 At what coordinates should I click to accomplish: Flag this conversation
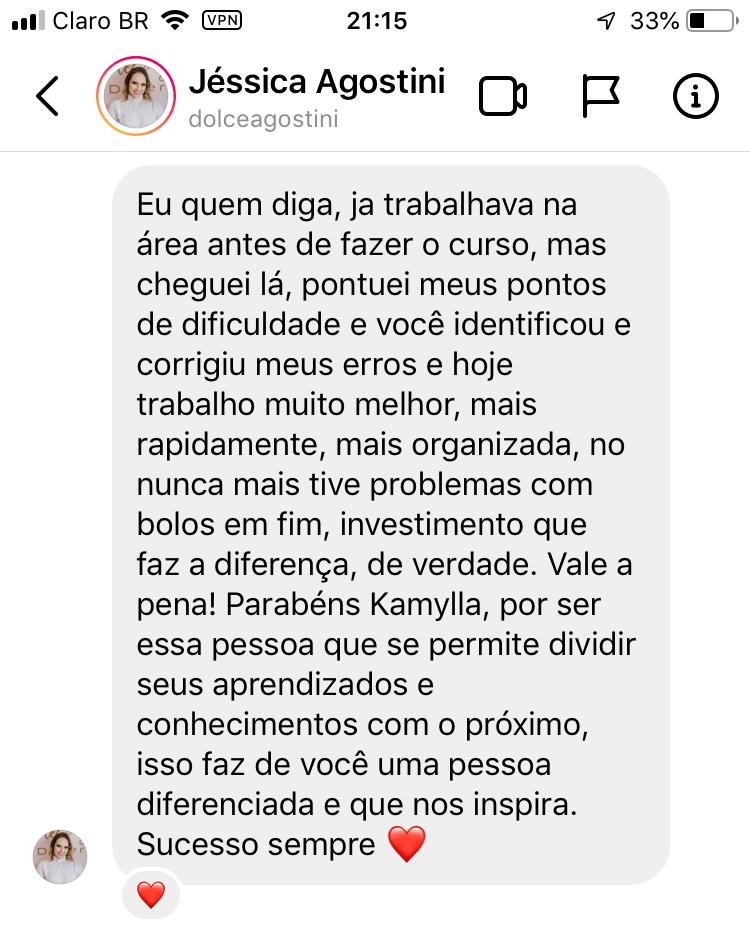[601, 96]
